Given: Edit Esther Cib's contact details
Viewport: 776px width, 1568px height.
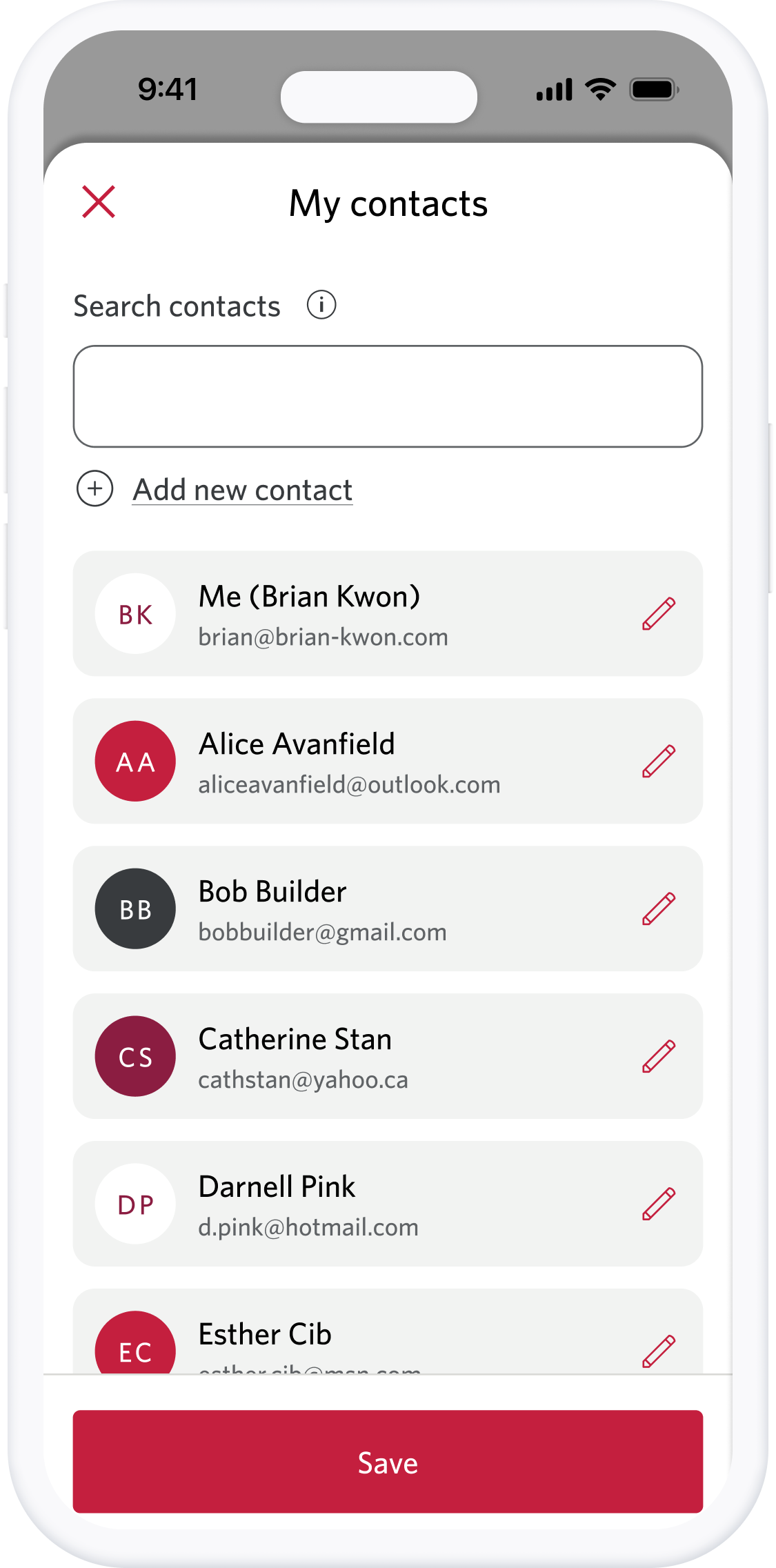Looking at the screenshot, I should click(x=658, y=1351).
